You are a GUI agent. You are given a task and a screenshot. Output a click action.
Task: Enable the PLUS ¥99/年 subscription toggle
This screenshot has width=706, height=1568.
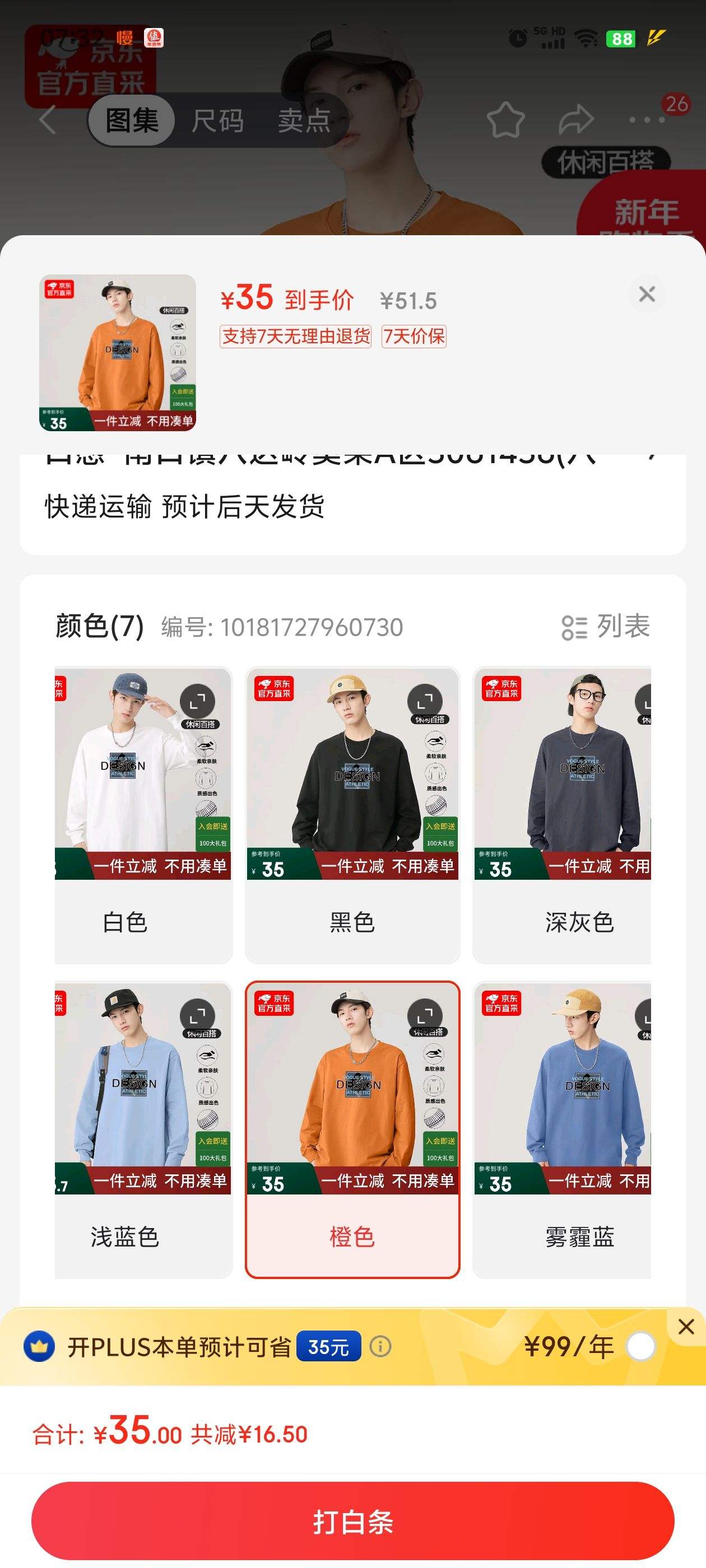point(643,1347)
